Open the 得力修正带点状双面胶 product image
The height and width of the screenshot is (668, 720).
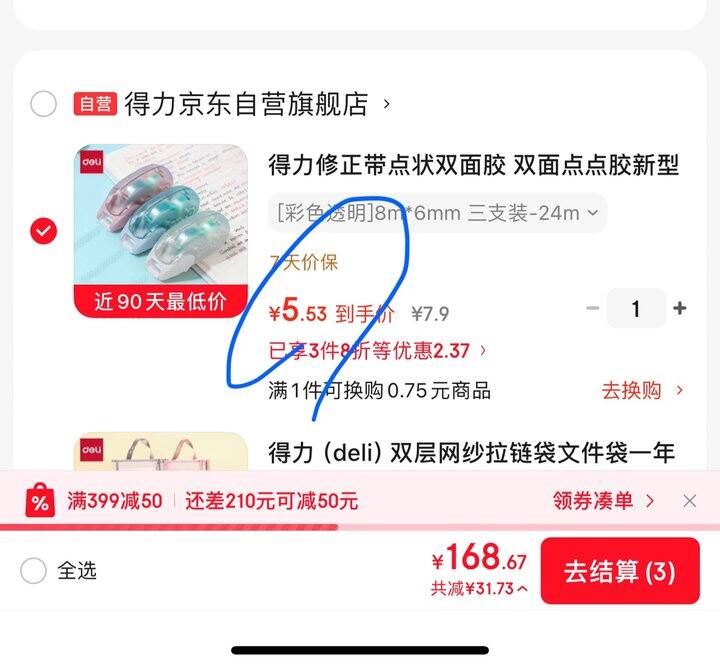[x=160, y=230]
